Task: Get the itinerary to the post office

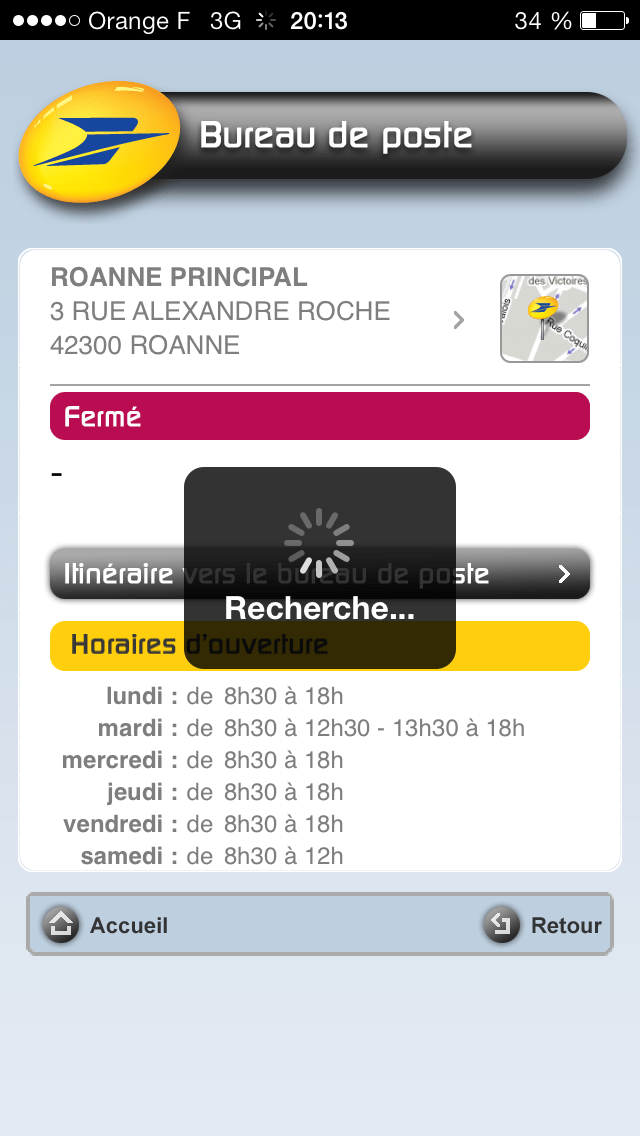Action: [320, 574]
